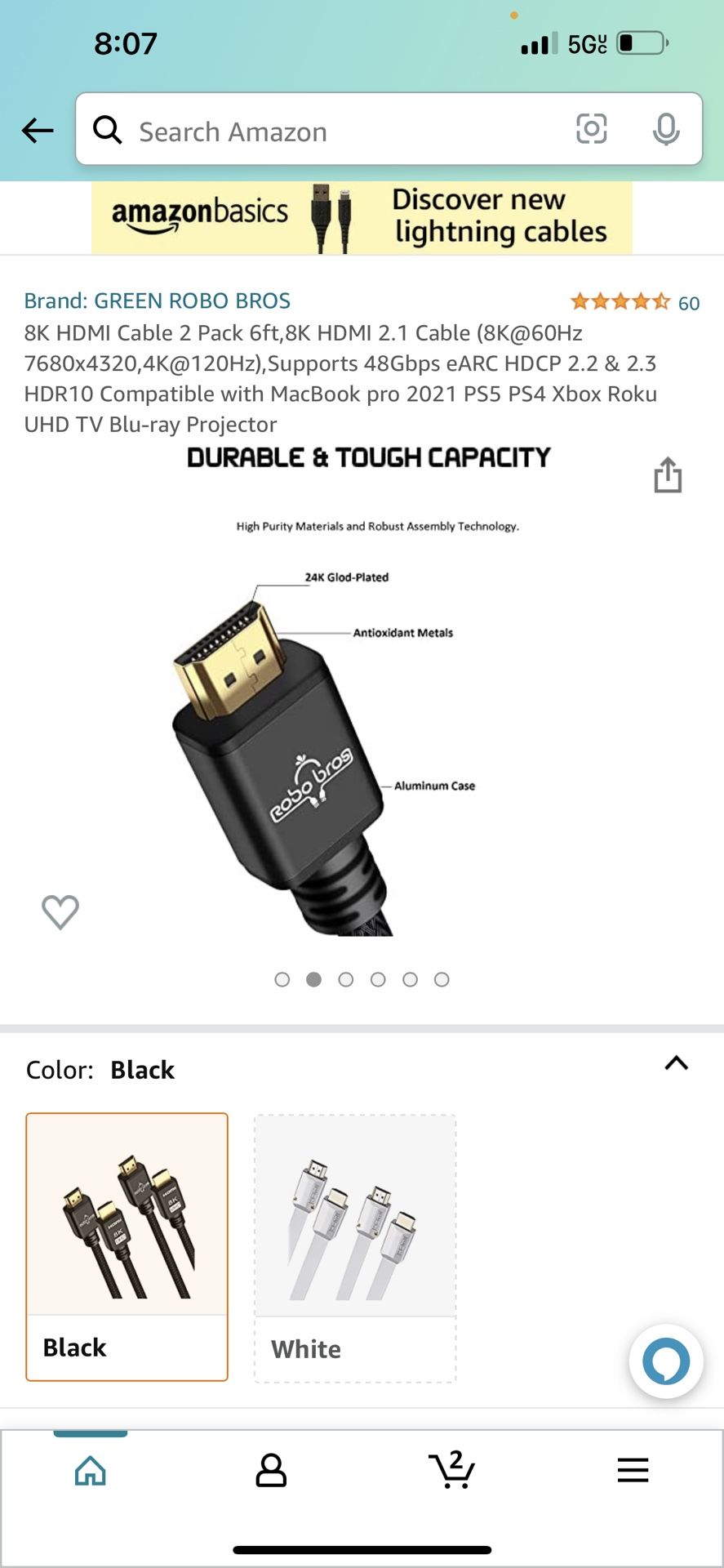Image resolution: width=724 pixels, height=1568 pixels.
Task: Share the product using the share icon
Action: click(x=668, y=474)
